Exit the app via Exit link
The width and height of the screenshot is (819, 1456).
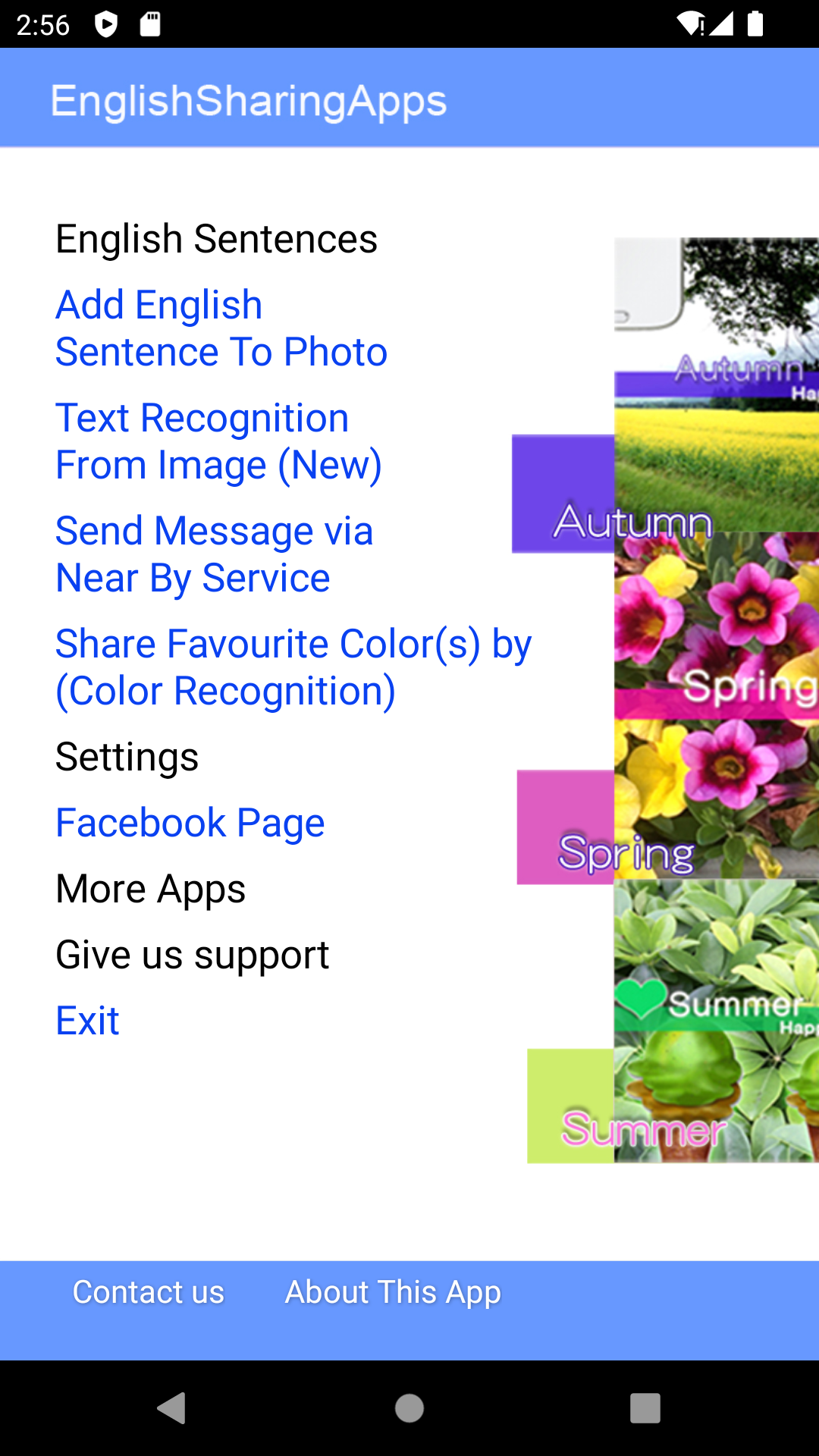[88, 1021]
